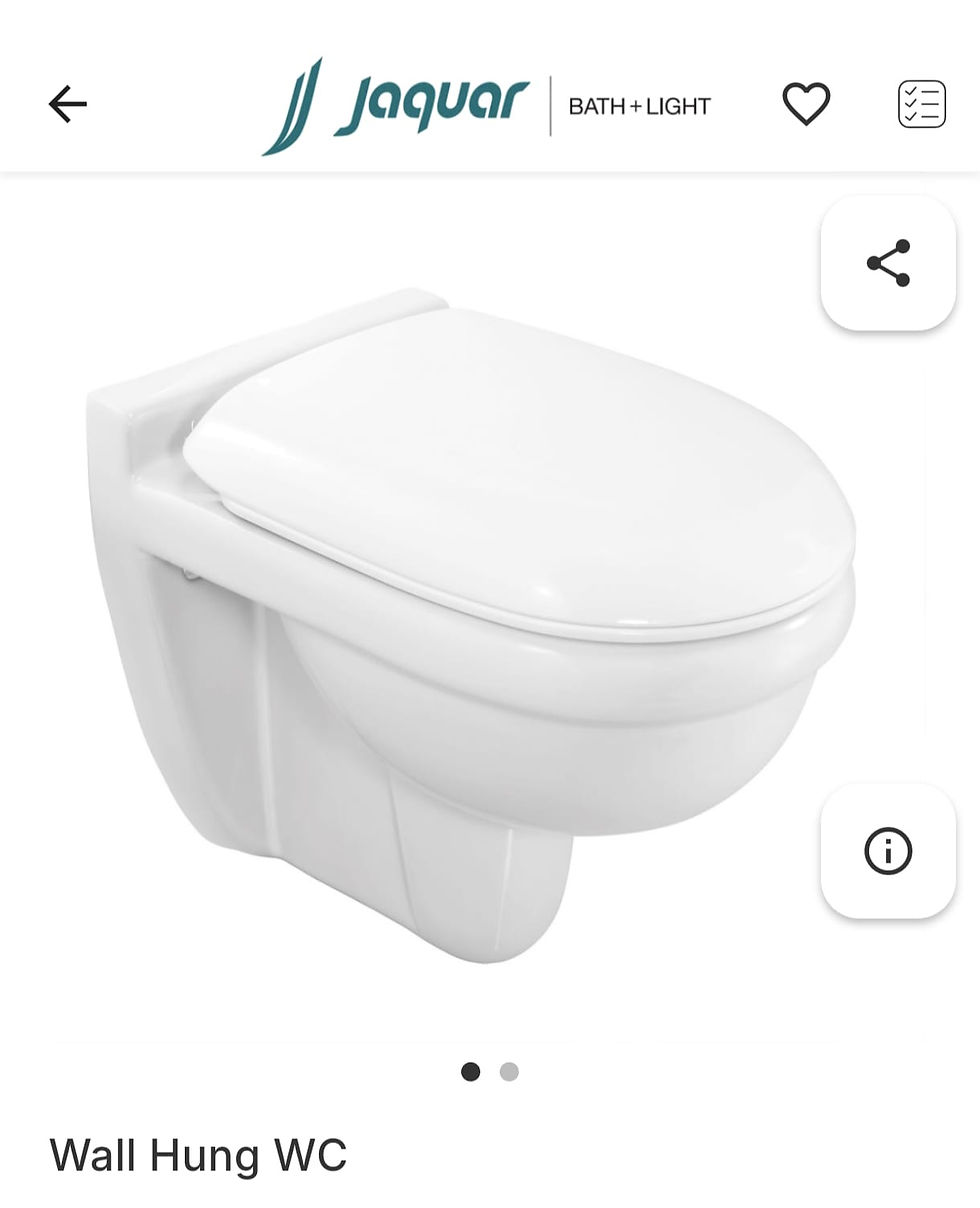Add this WC to wishlist heart
The width and height of the screenshot is (980, 1208).
coord(806,104)
